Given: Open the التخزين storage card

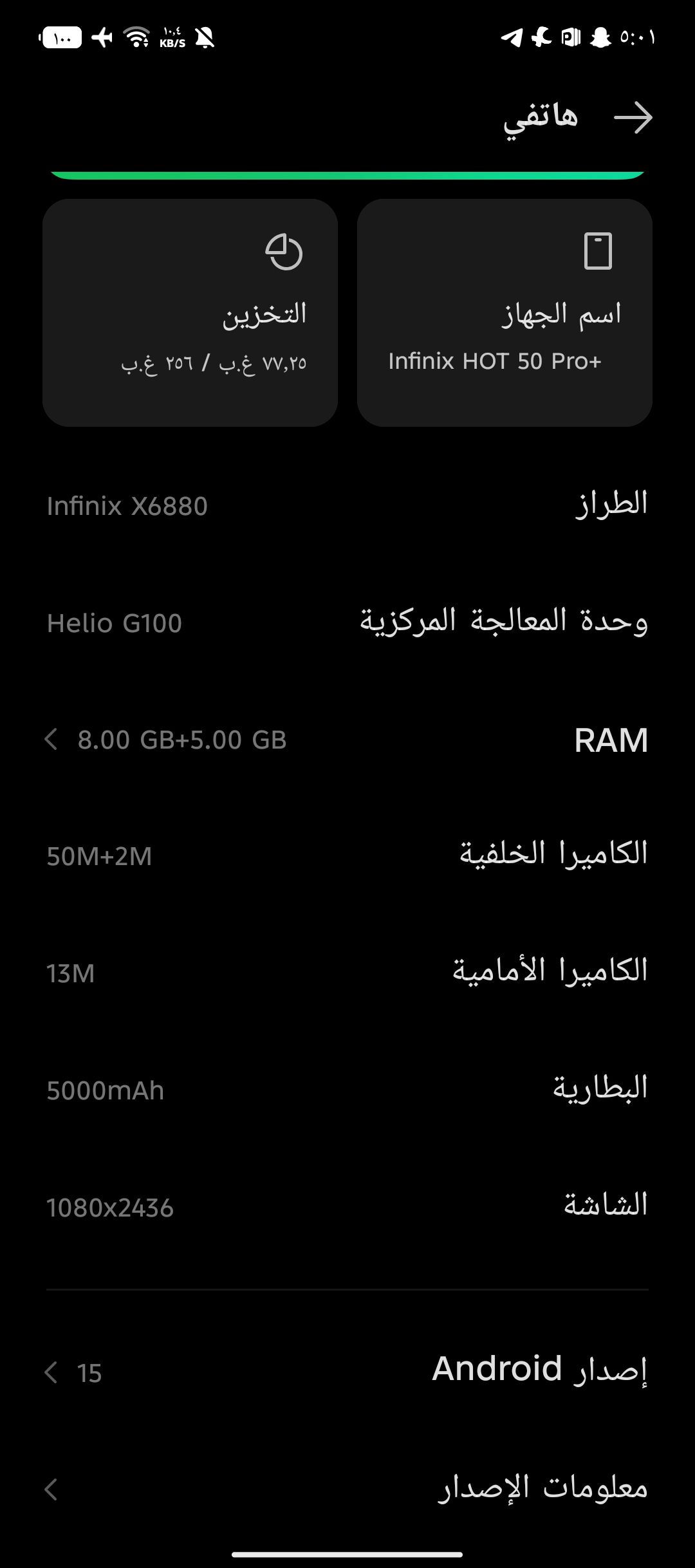Looking at the screenshot, I should coord(190,313).
